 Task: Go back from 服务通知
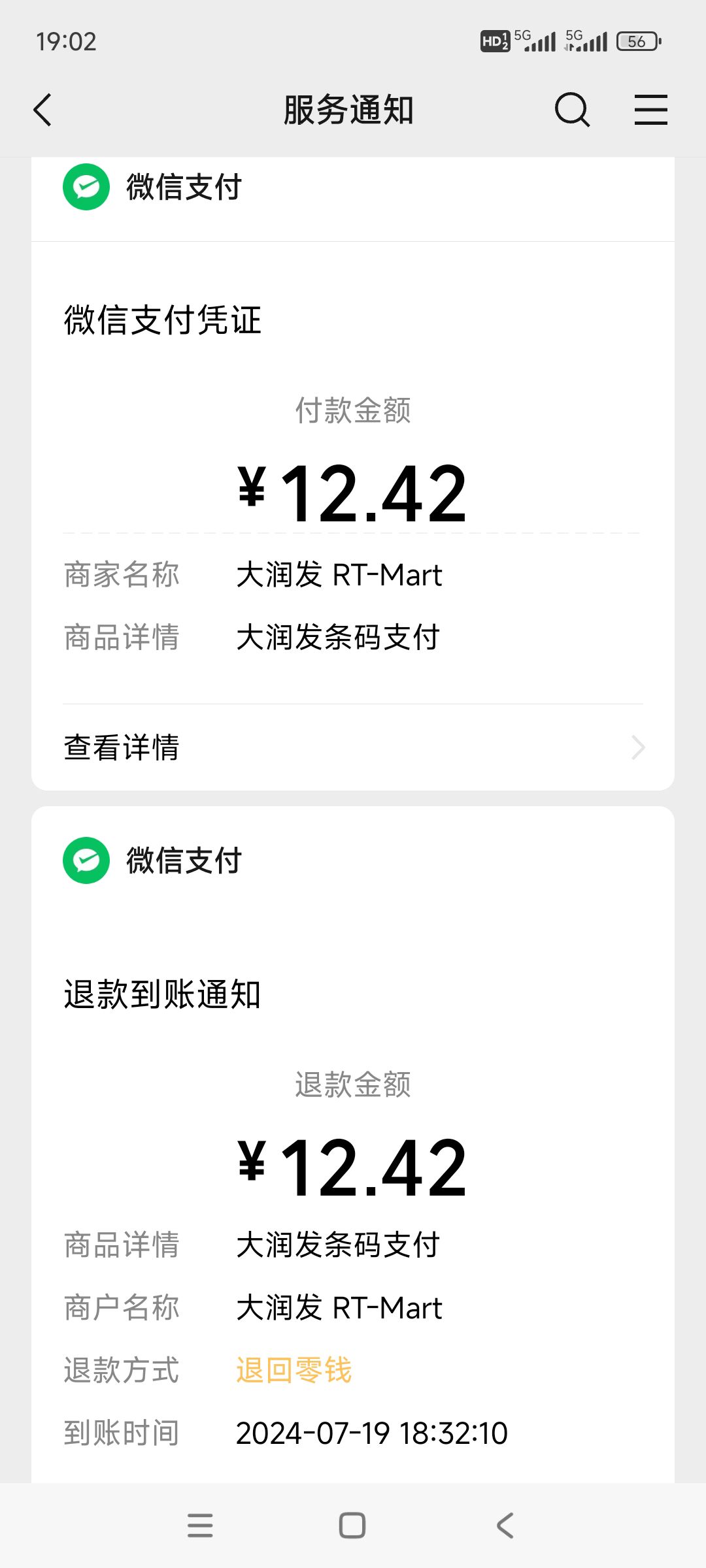(42, 110)
